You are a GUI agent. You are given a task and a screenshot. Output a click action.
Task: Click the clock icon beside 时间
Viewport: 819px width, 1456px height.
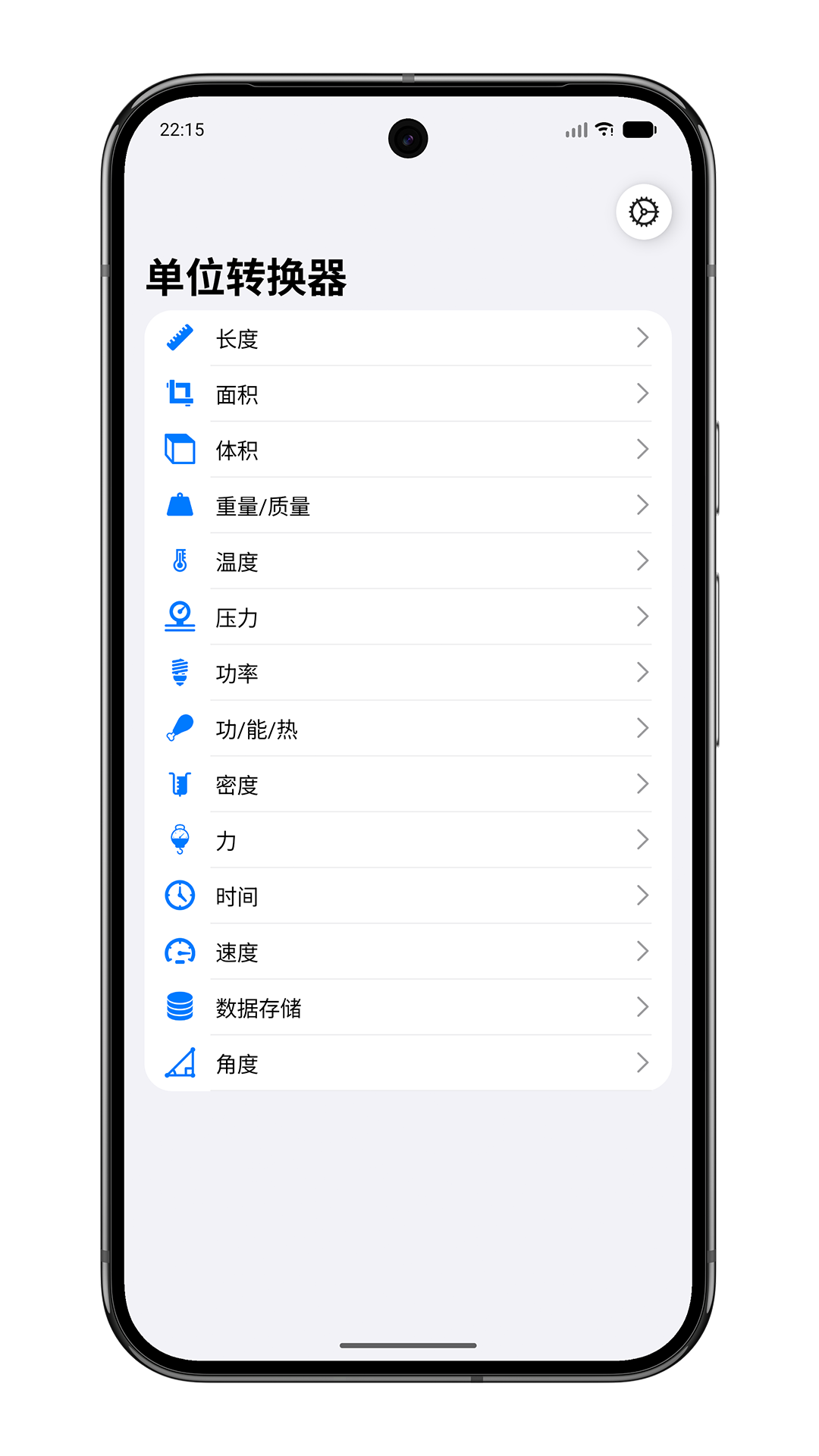click(x=180, y=896)
